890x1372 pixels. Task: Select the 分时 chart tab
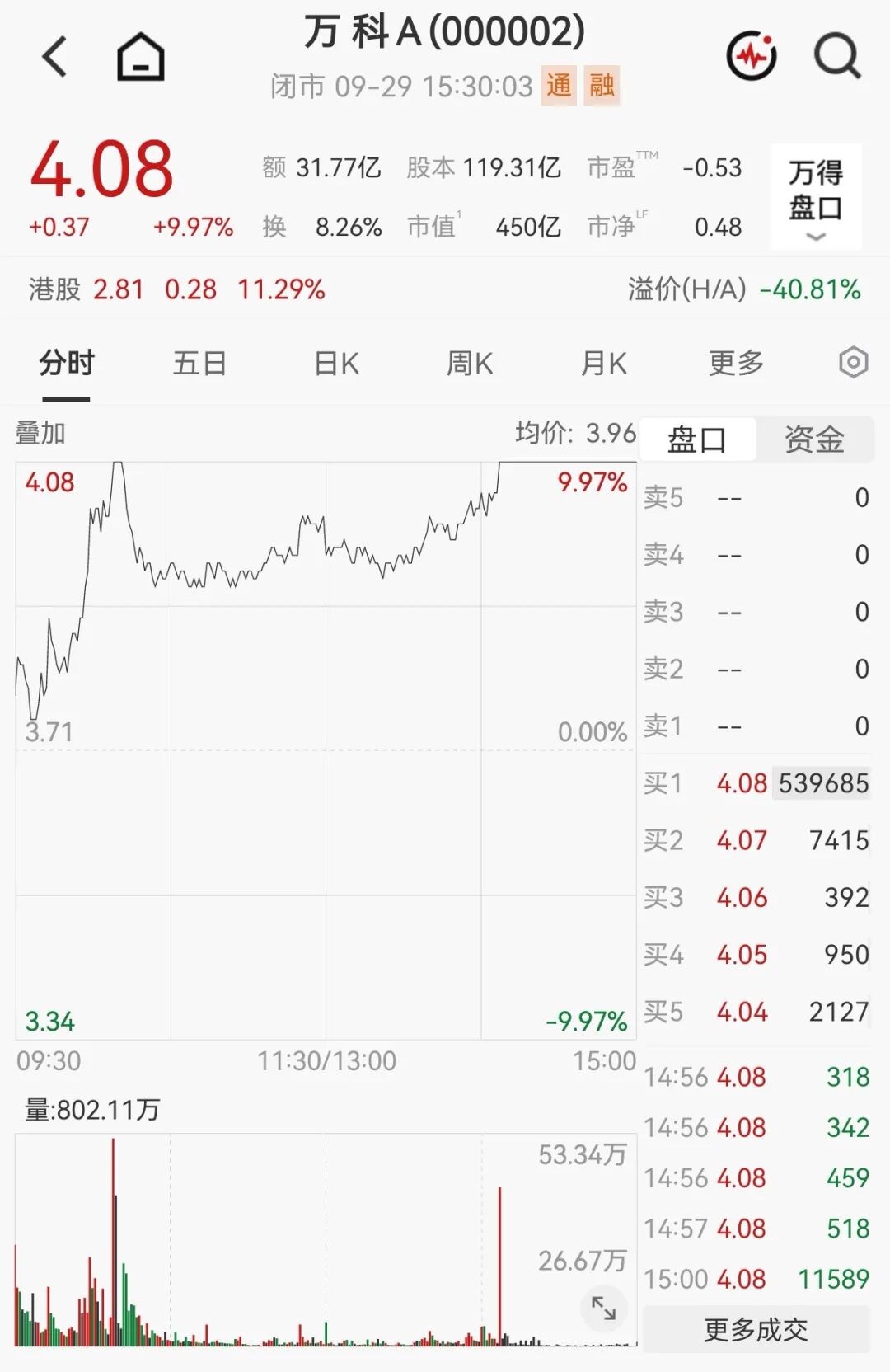(x=66, y=363)
